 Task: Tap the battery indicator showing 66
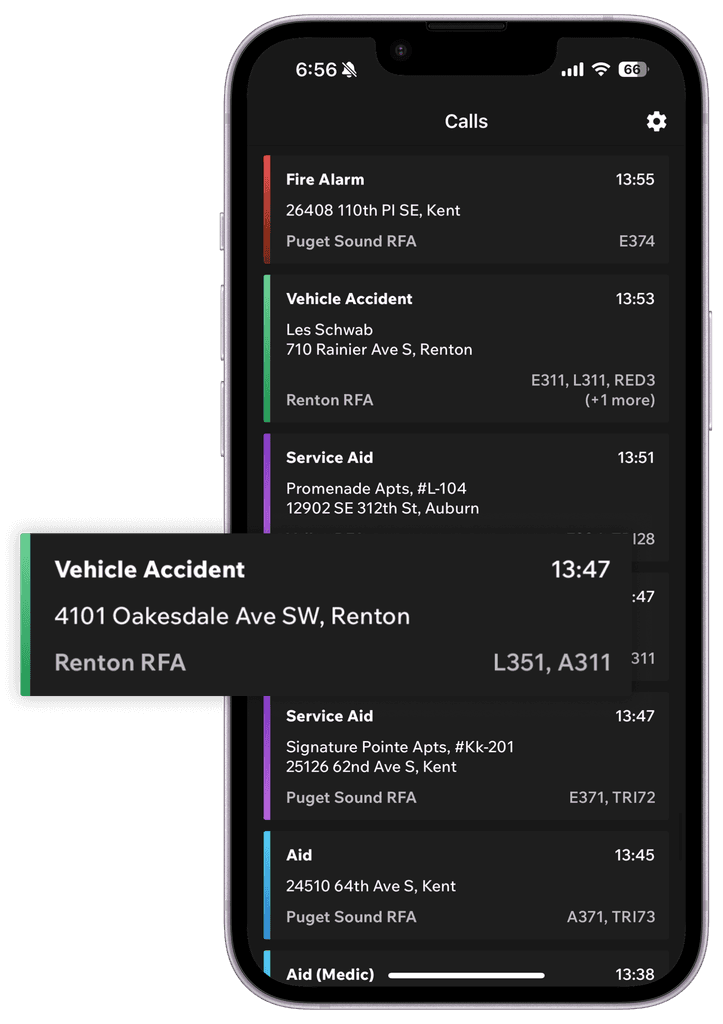coord(633,69)
